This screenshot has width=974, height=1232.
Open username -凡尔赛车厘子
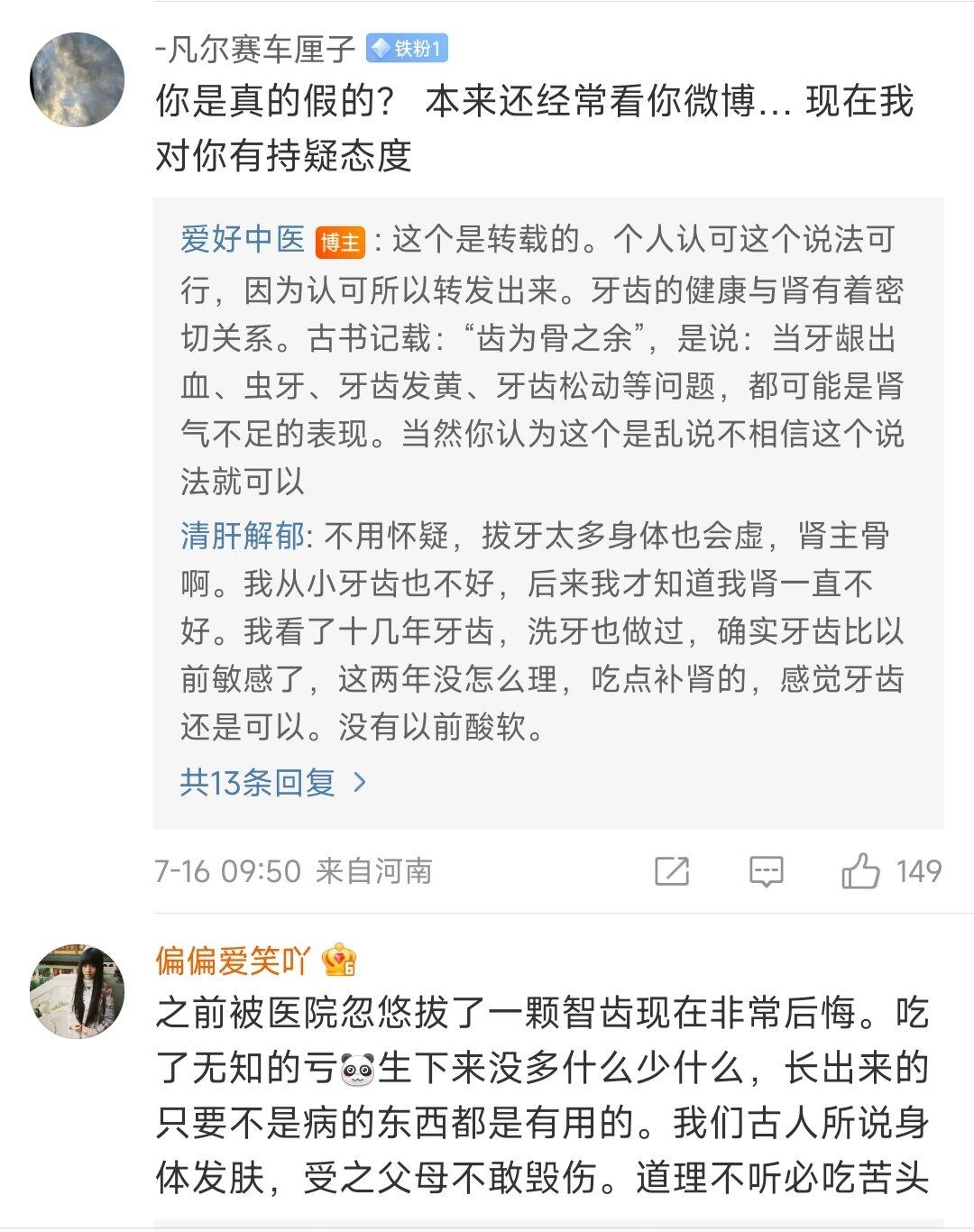click(x=255, y=48)
